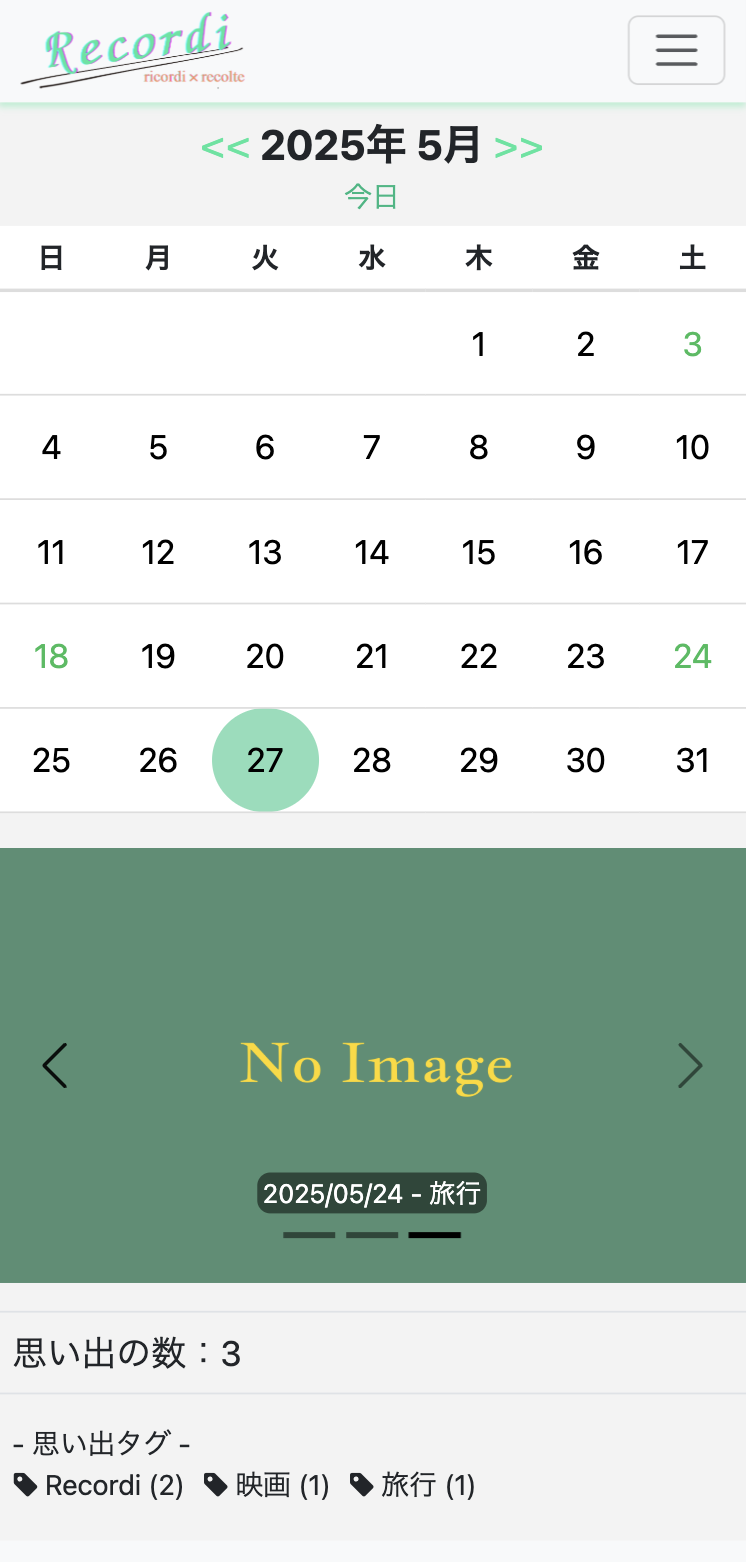Show next carousel slide
746x1562 pixels.
click(x=690, y=1065)
